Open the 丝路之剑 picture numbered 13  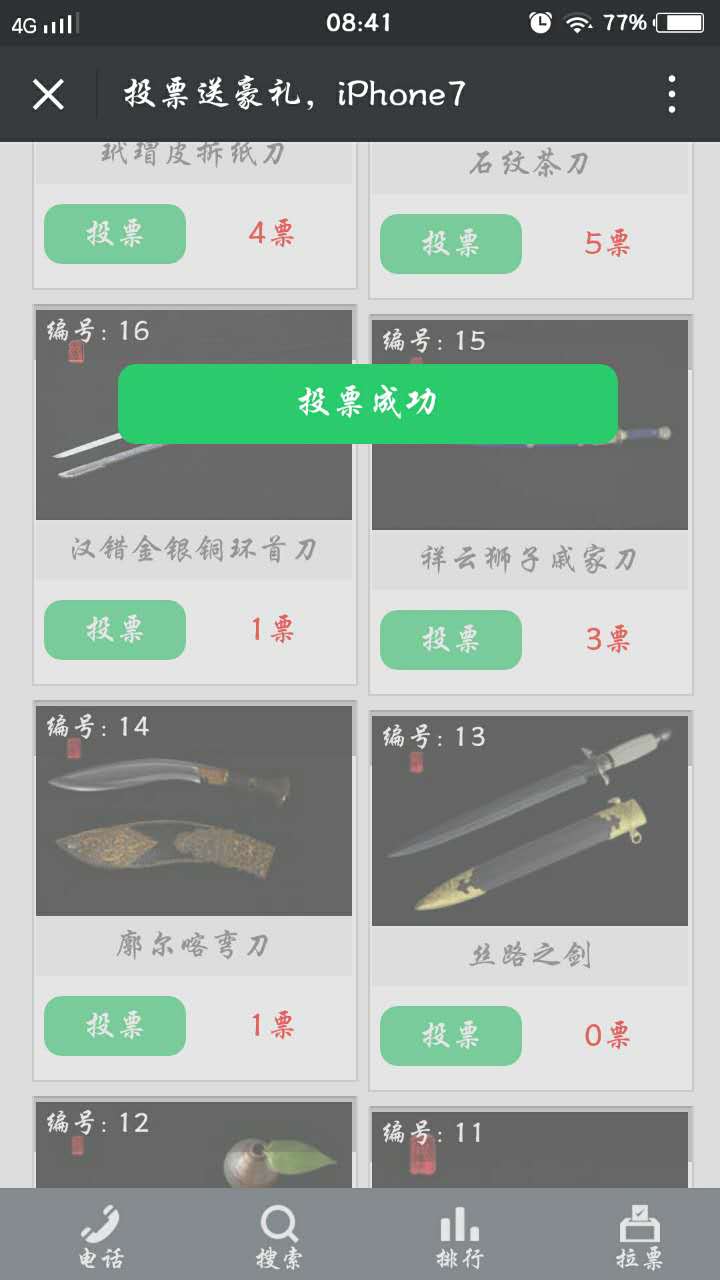click(x=530, y=822)
